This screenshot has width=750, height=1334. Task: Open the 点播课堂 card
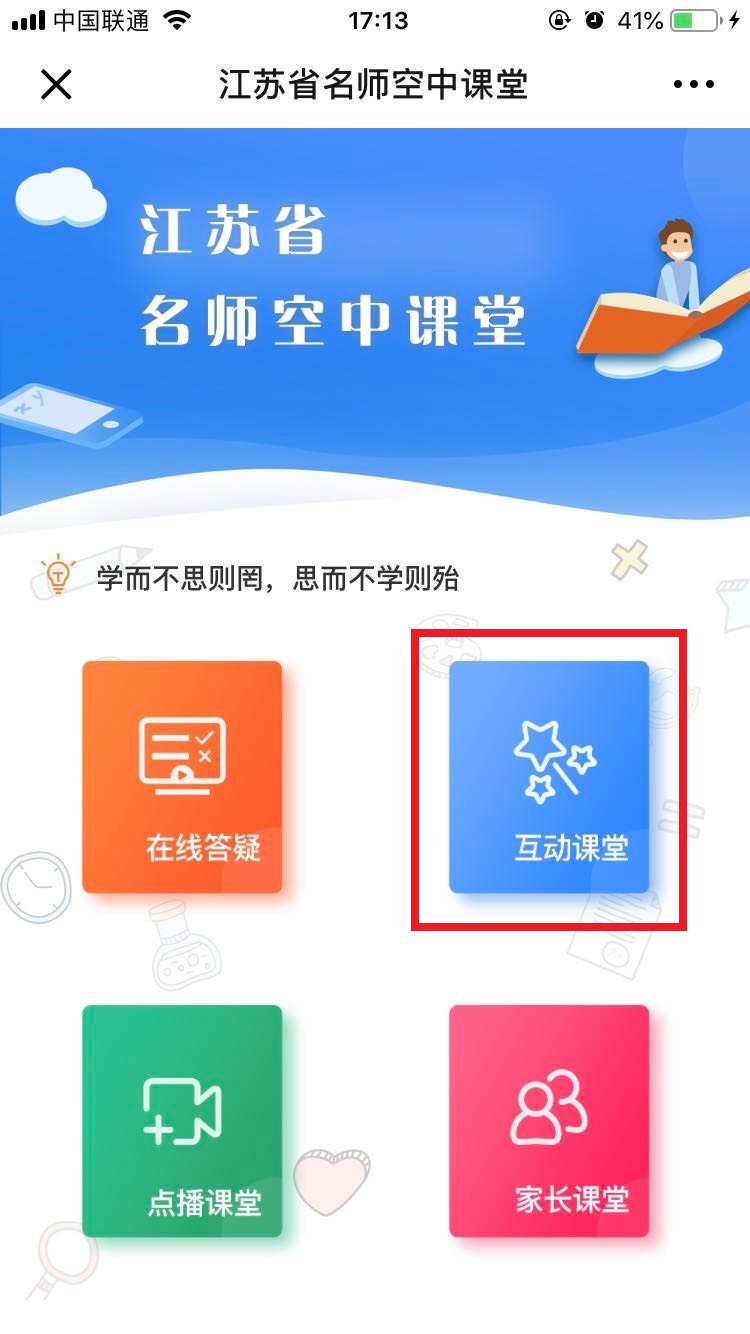pos(182,1121)
